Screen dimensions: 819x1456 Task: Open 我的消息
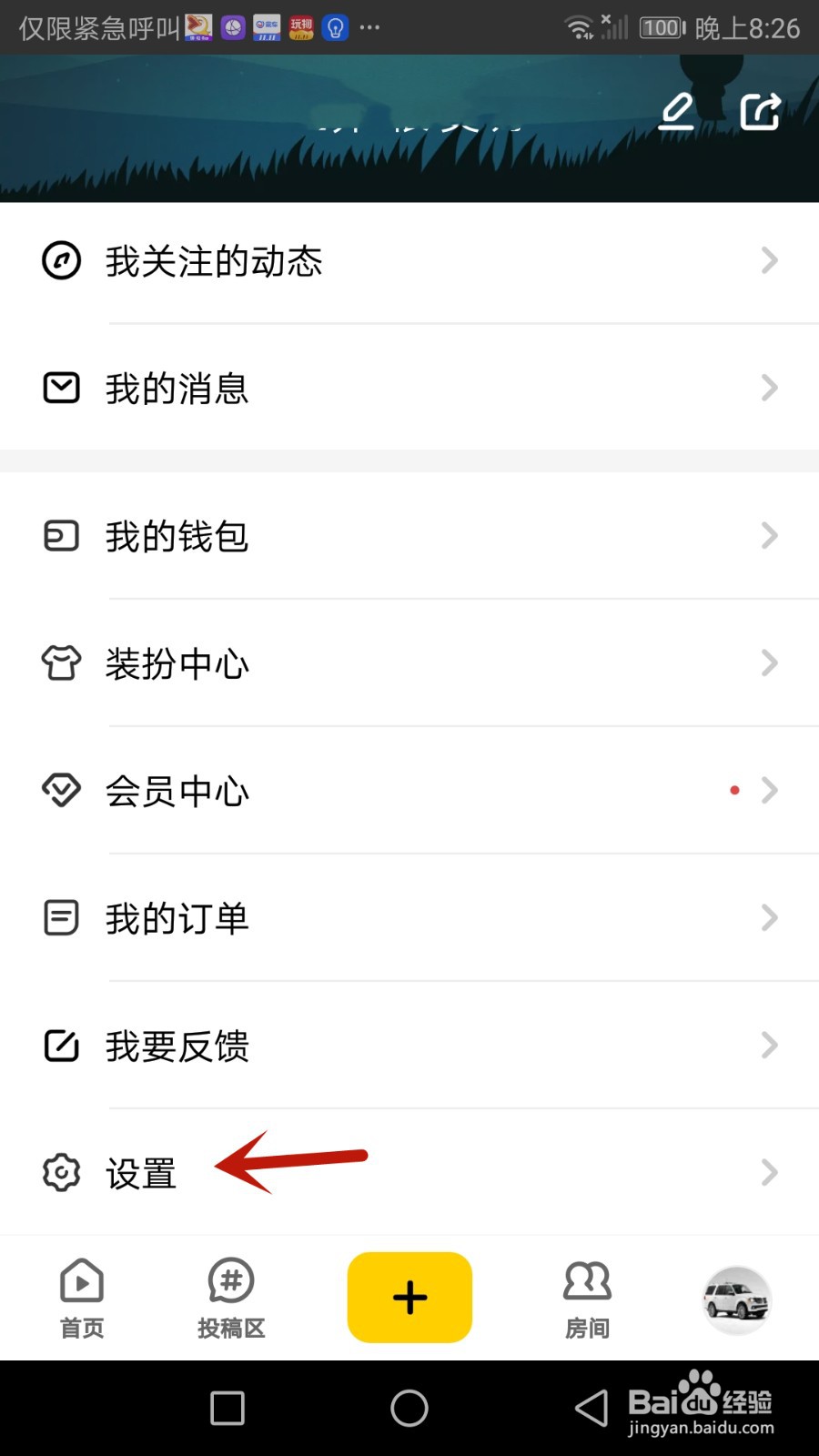coord(409,389)
